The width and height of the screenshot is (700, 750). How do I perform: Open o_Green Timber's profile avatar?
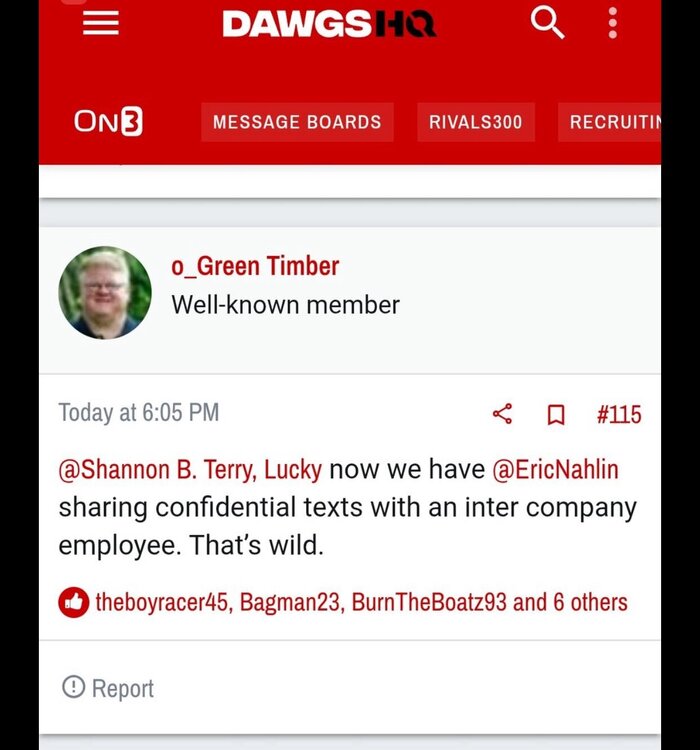coord(105,292)
